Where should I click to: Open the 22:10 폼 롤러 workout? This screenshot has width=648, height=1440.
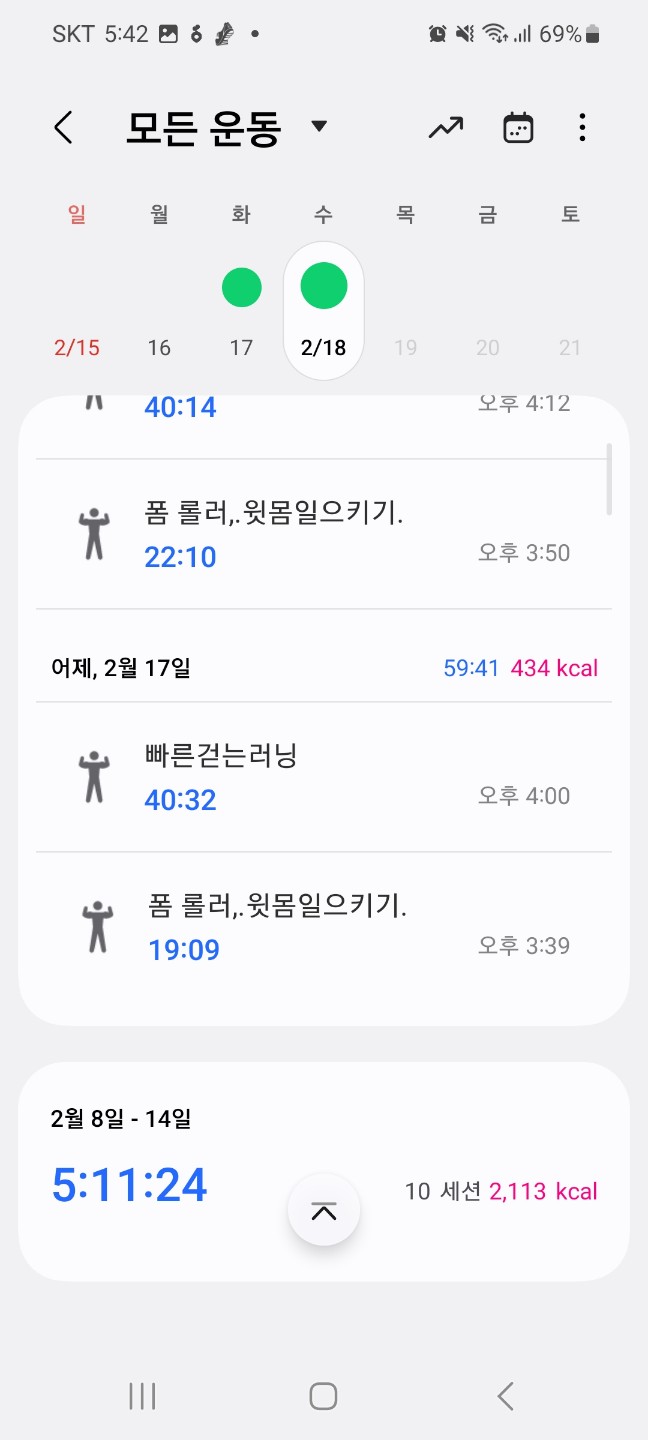tap(323, 535)
